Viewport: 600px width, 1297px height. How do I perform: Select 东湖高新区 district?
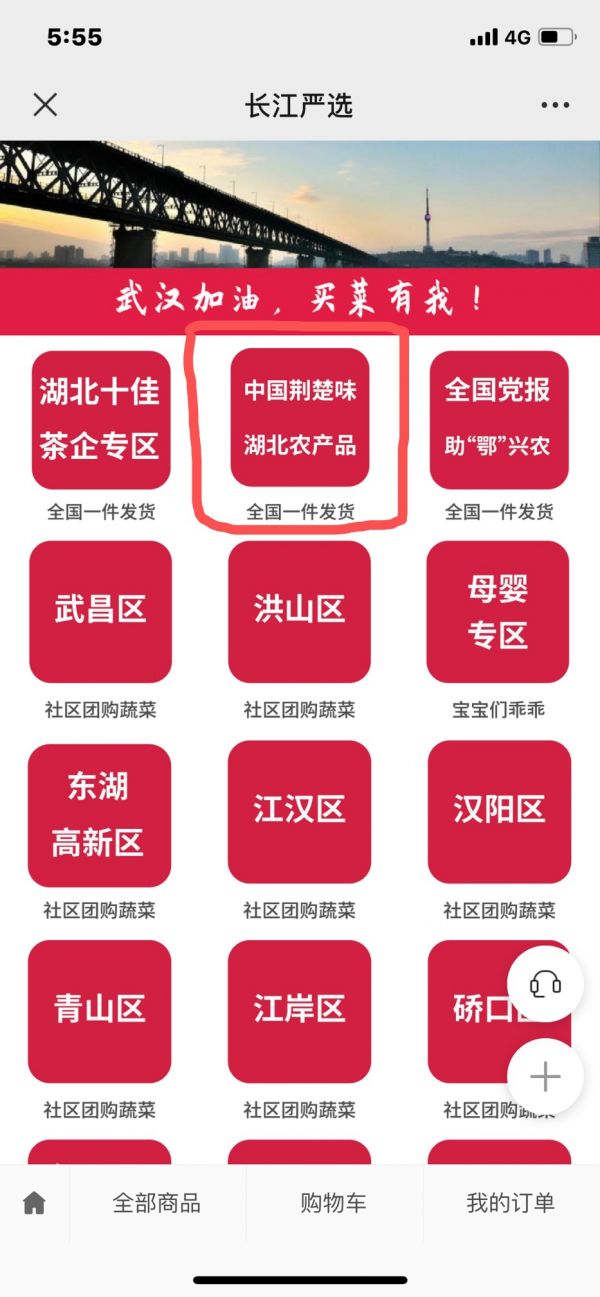tap(99, 814)
